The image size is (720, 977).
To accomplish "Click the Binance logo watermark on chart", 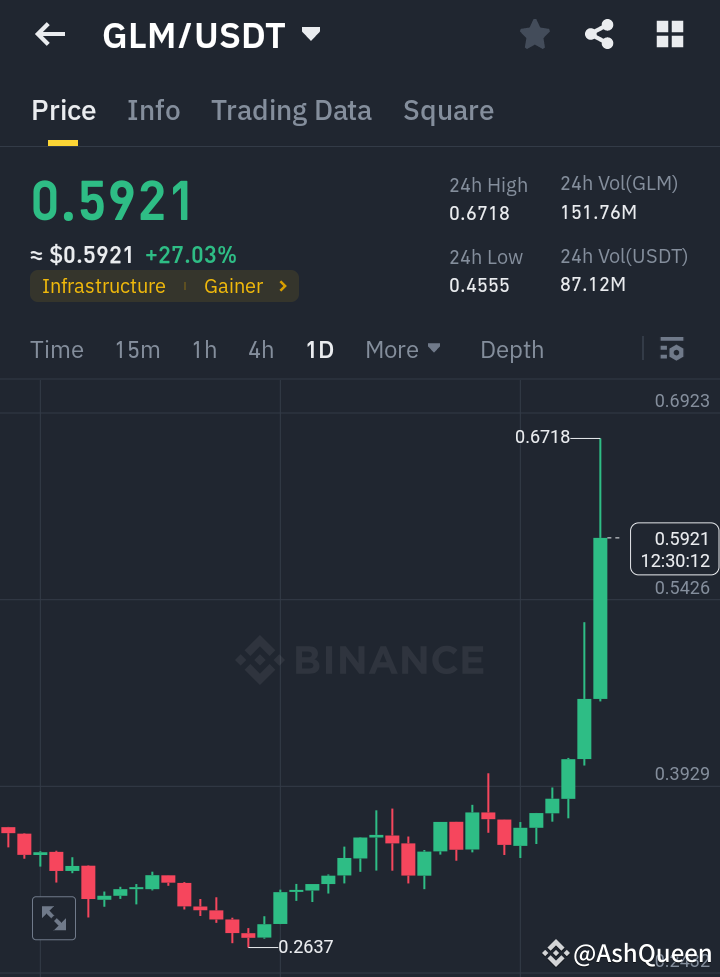I will [360, 659].
